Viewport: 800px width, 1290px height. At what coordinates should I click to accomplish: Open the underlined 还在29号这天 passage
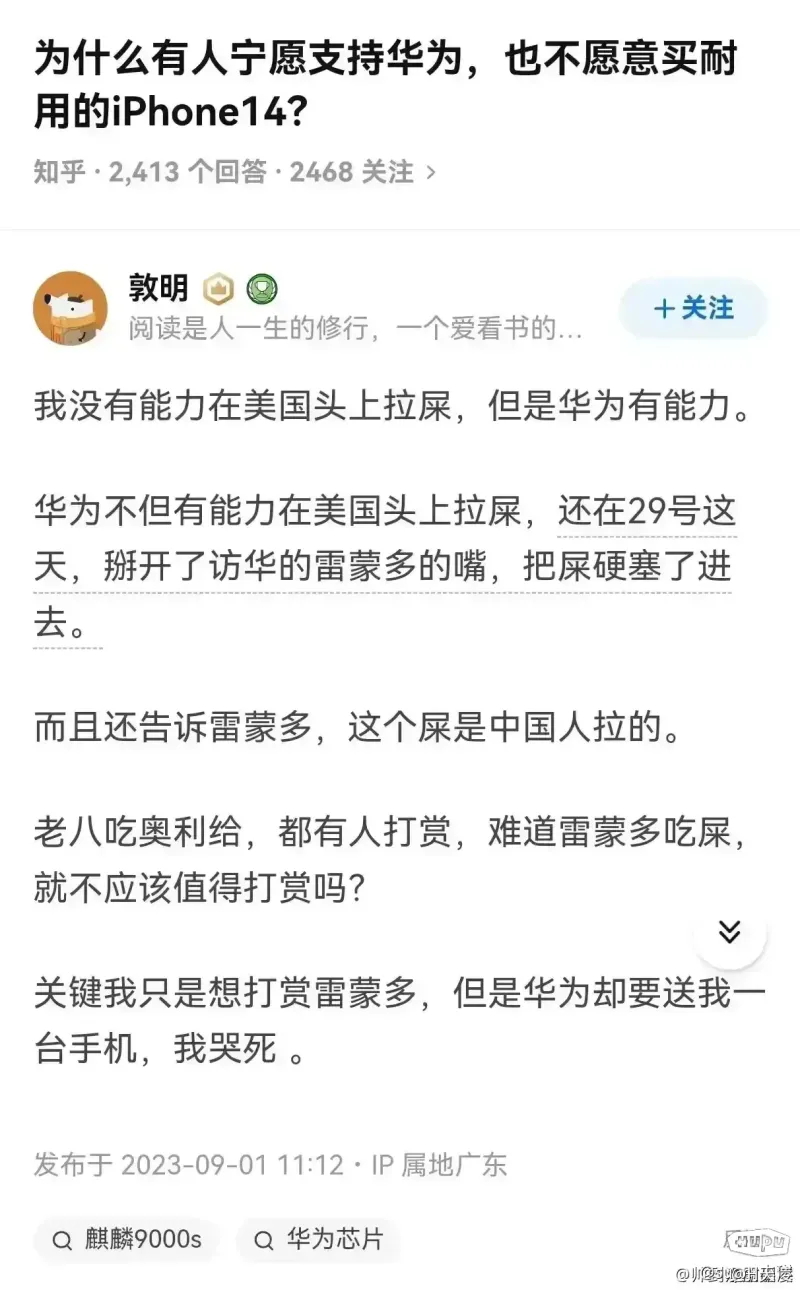(384, 569)
